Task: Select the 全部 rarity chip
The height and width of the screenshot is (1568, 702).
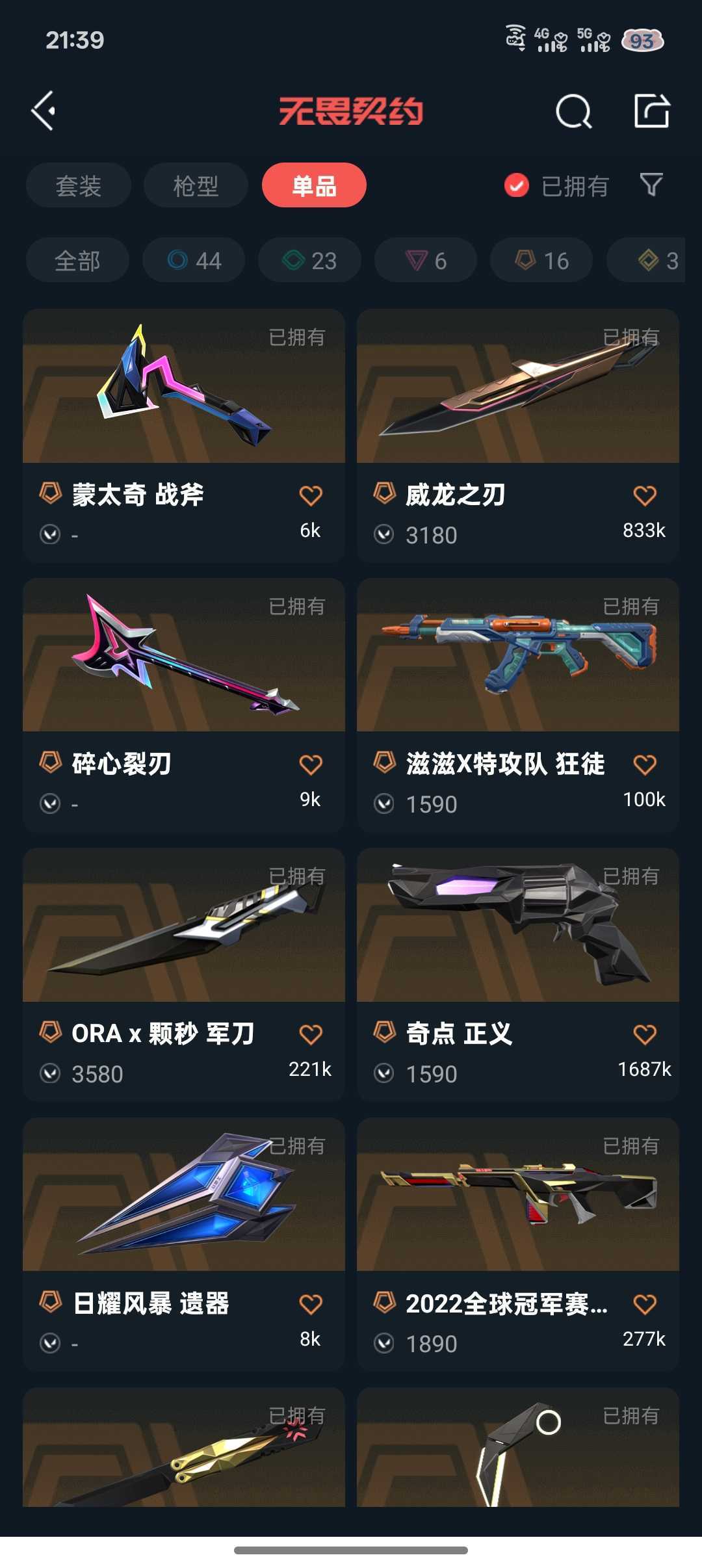Action: (77, 261)
